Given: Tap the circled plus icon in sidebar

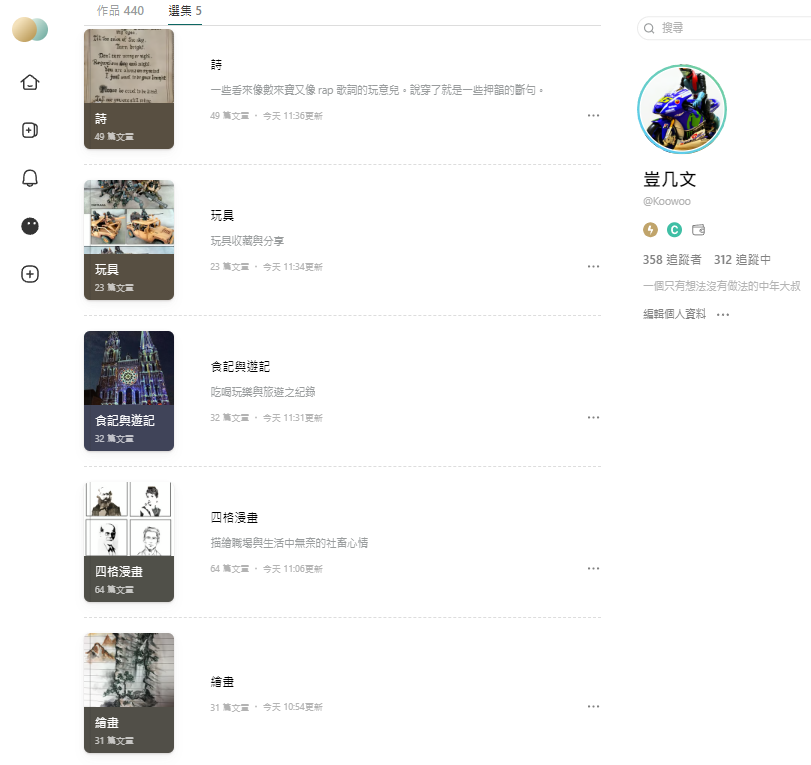Looking at the screenshot, I should click(30, 274).
